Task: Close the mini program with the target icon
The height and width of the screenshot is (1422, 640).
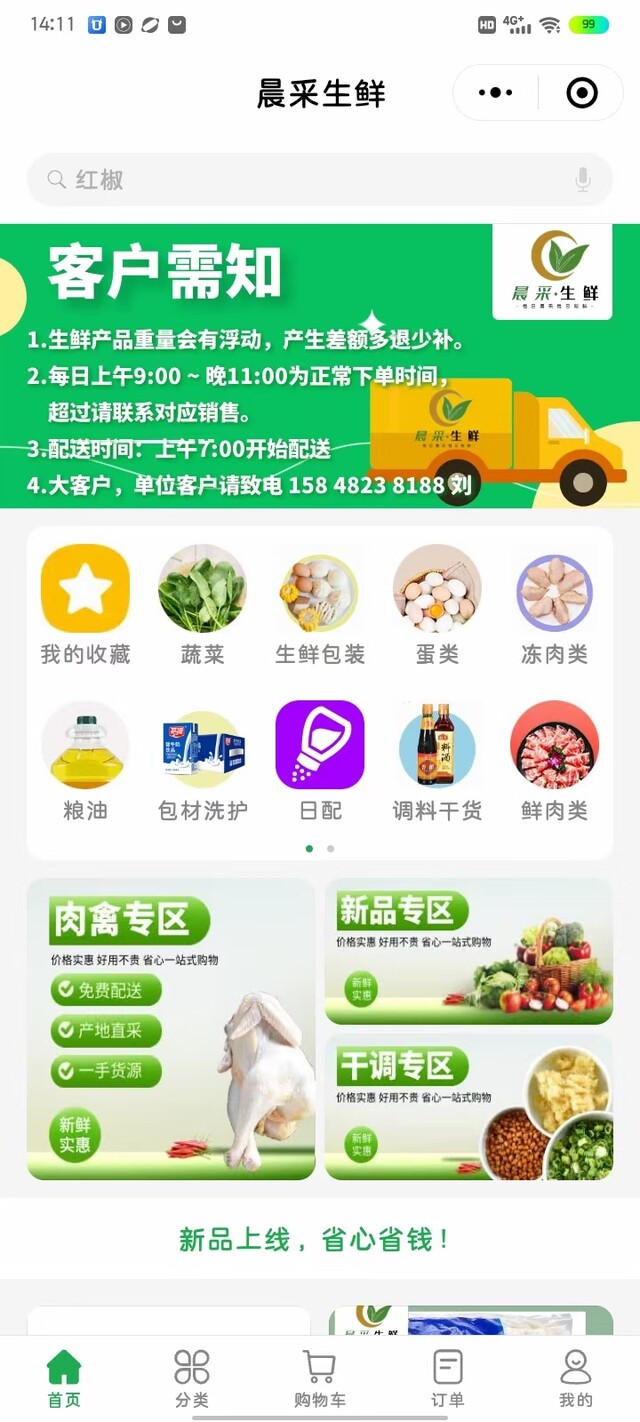Action: pos(581,93)
